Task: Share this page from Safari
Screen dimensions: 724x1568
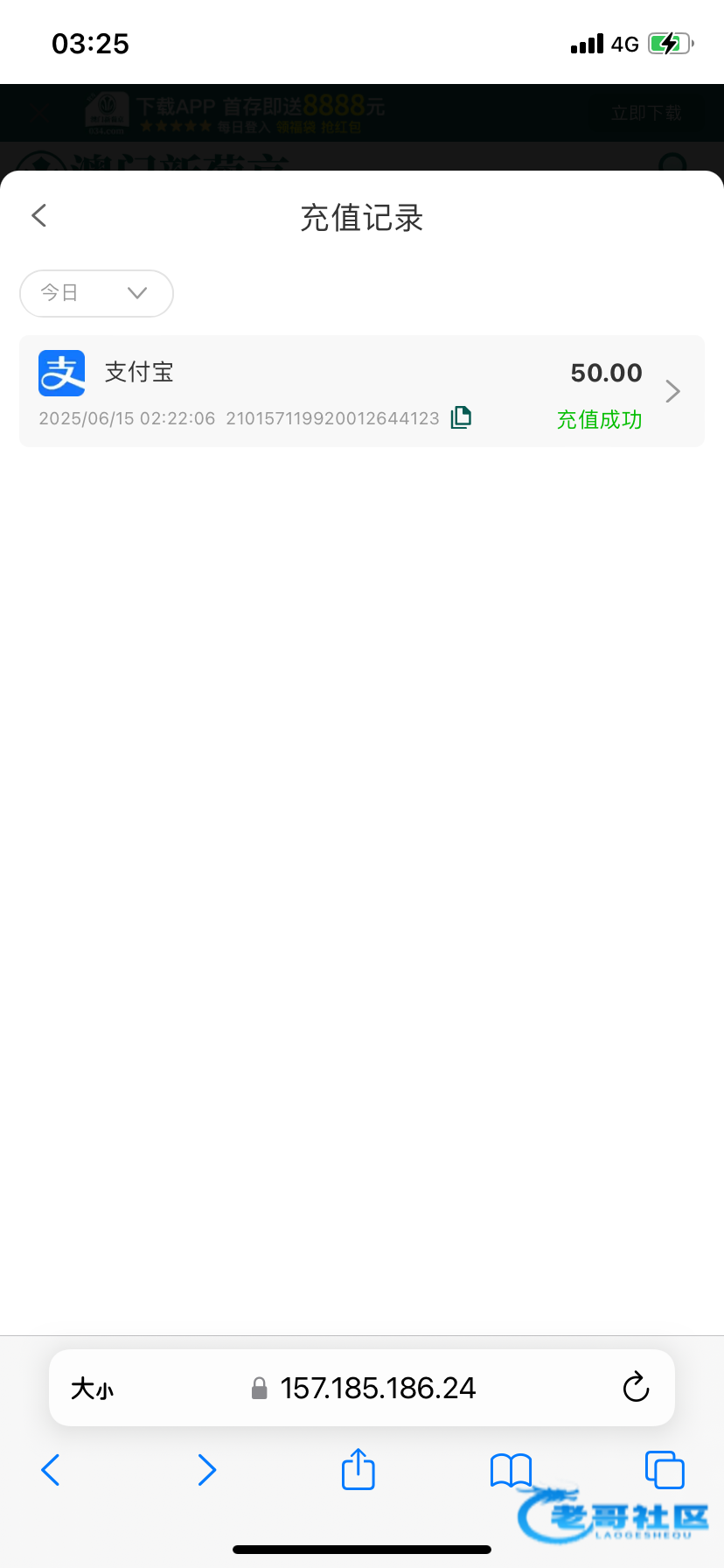Action: [x=358, y=1468]
